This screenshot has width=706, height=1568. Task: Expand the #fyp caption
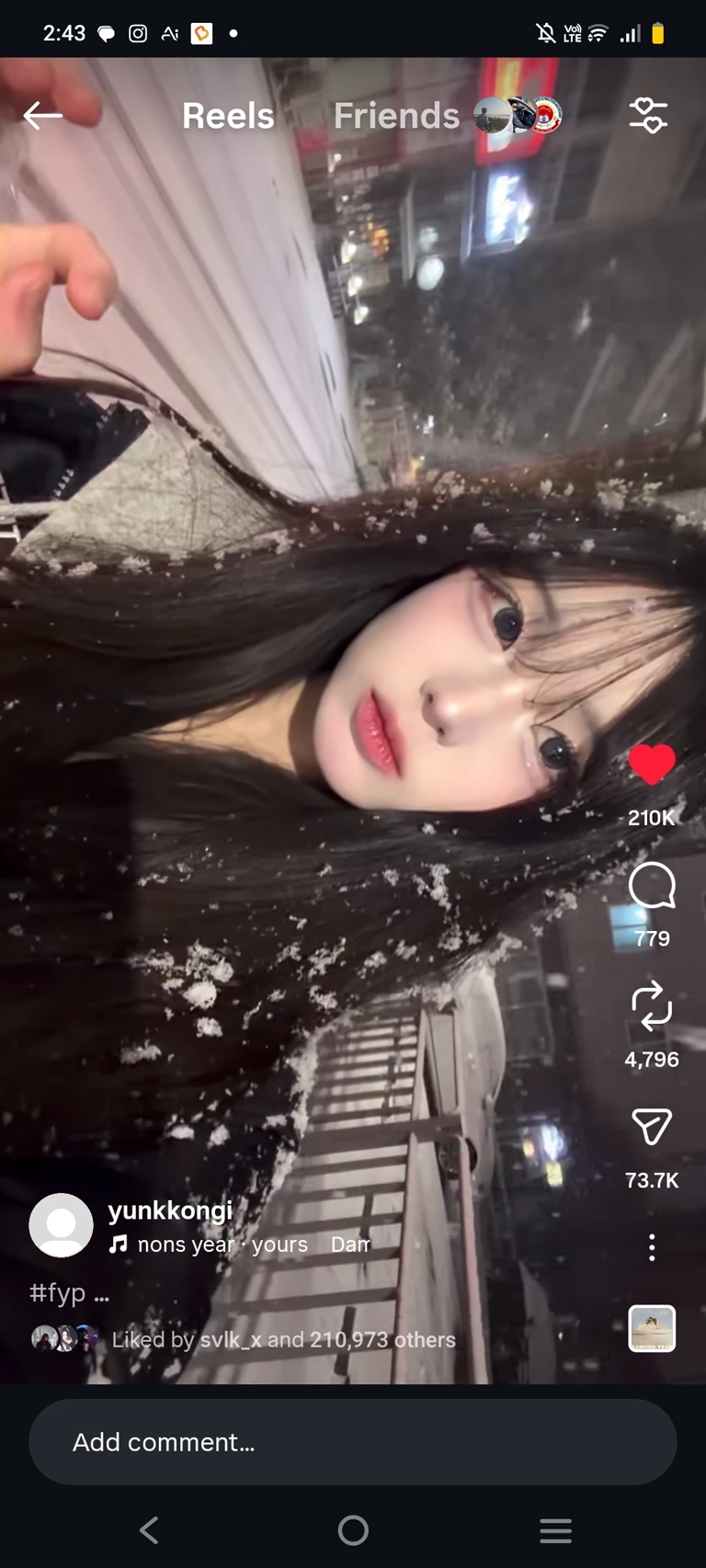click(69, 1293)
